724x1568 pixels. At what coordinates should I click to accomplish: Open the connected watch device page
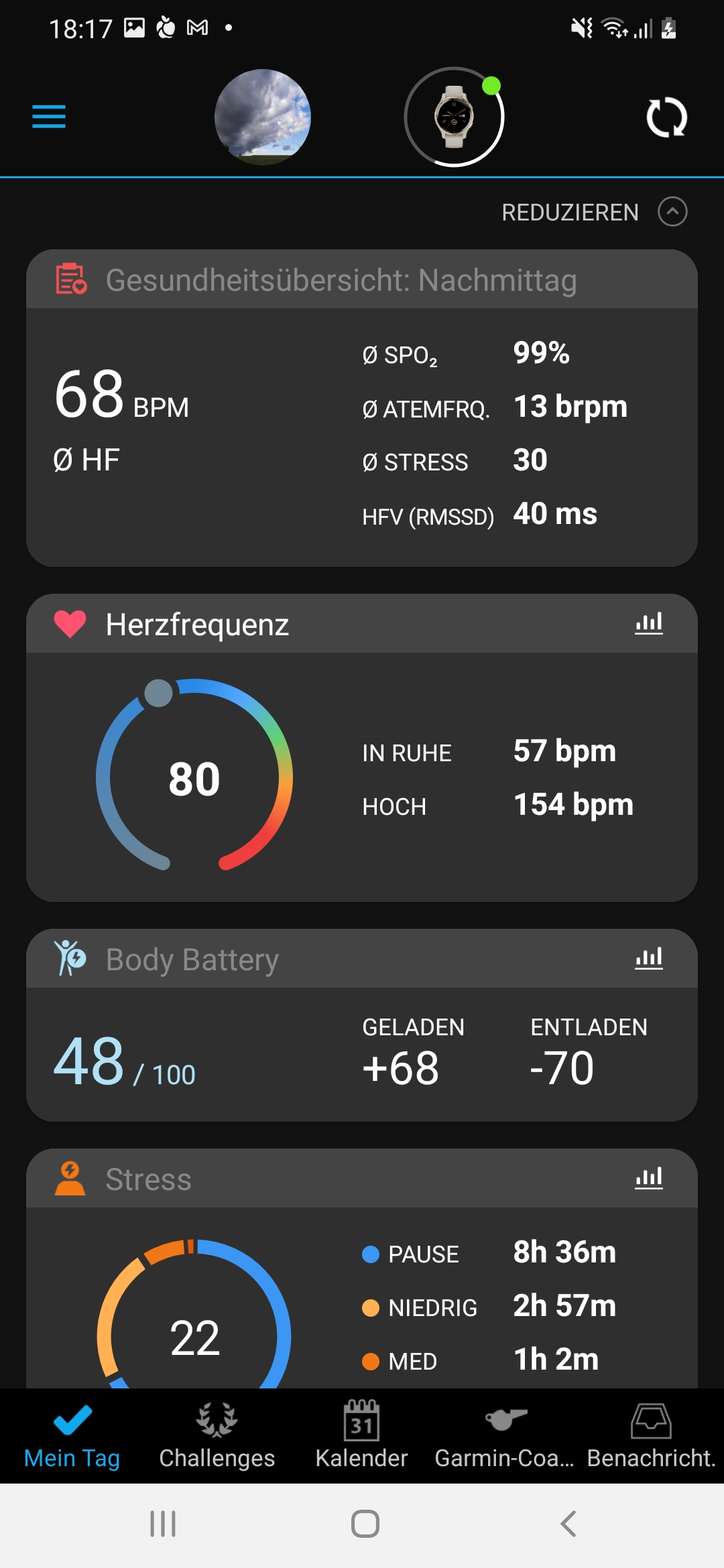(454, 117)
